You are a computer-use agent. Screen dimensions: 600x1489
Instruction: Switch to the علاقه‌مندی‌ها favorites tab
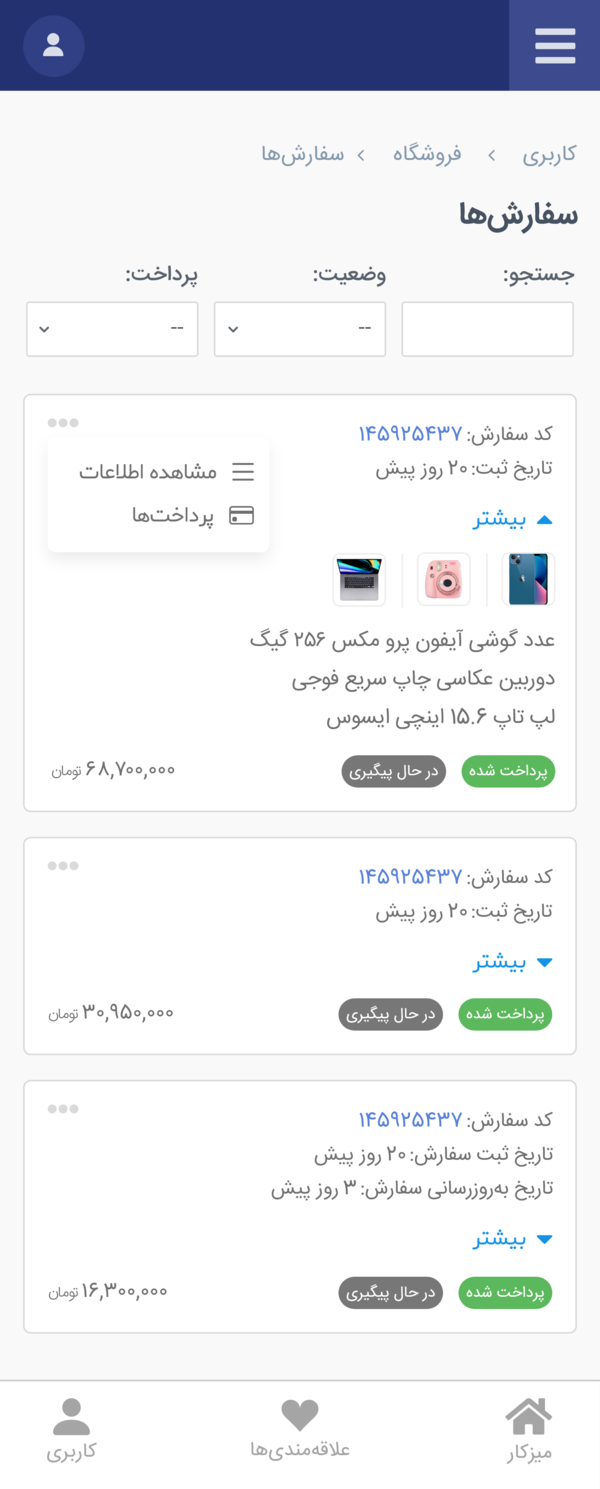click(x=300, y=1431)
